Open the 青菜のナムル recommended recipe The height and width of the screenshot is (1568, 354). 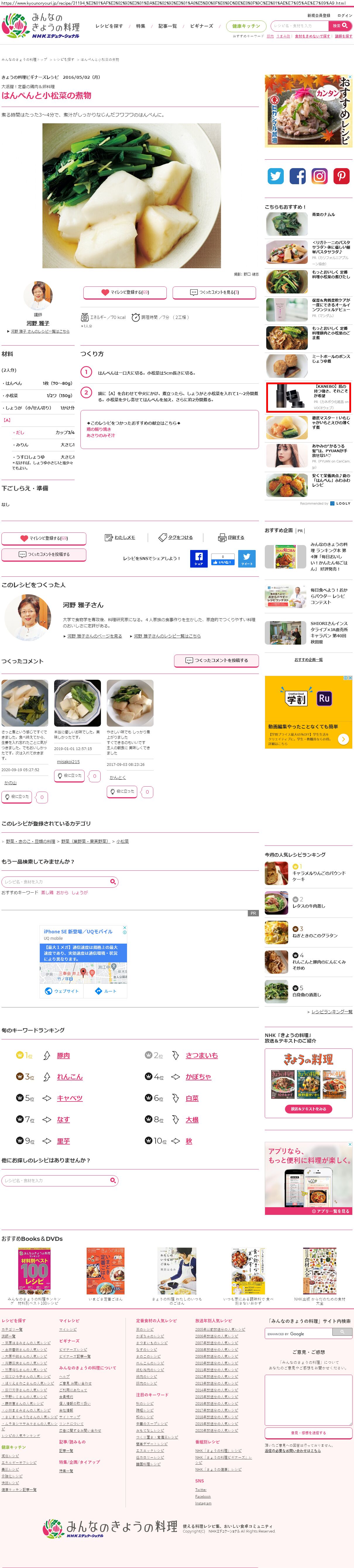point(323,215)
